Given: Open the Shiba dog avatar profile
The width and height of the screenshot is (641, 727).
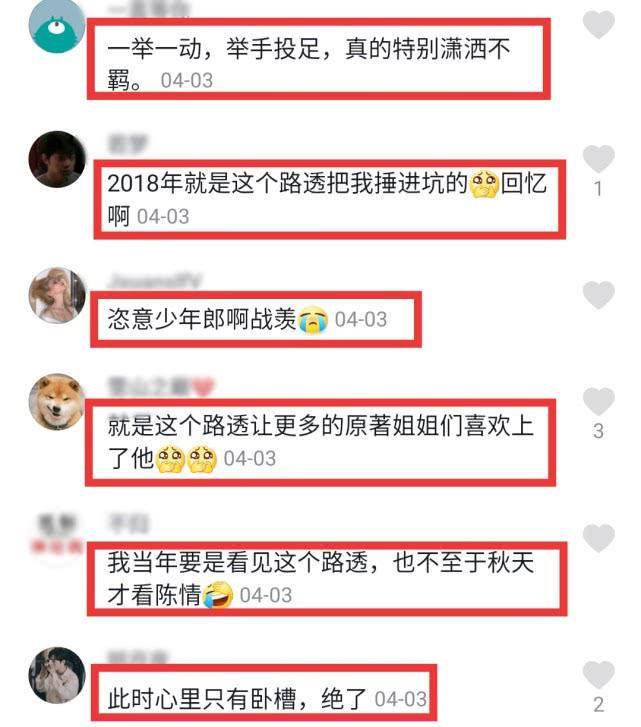Looking at the screenshot, I should click(x=56, y=402).
